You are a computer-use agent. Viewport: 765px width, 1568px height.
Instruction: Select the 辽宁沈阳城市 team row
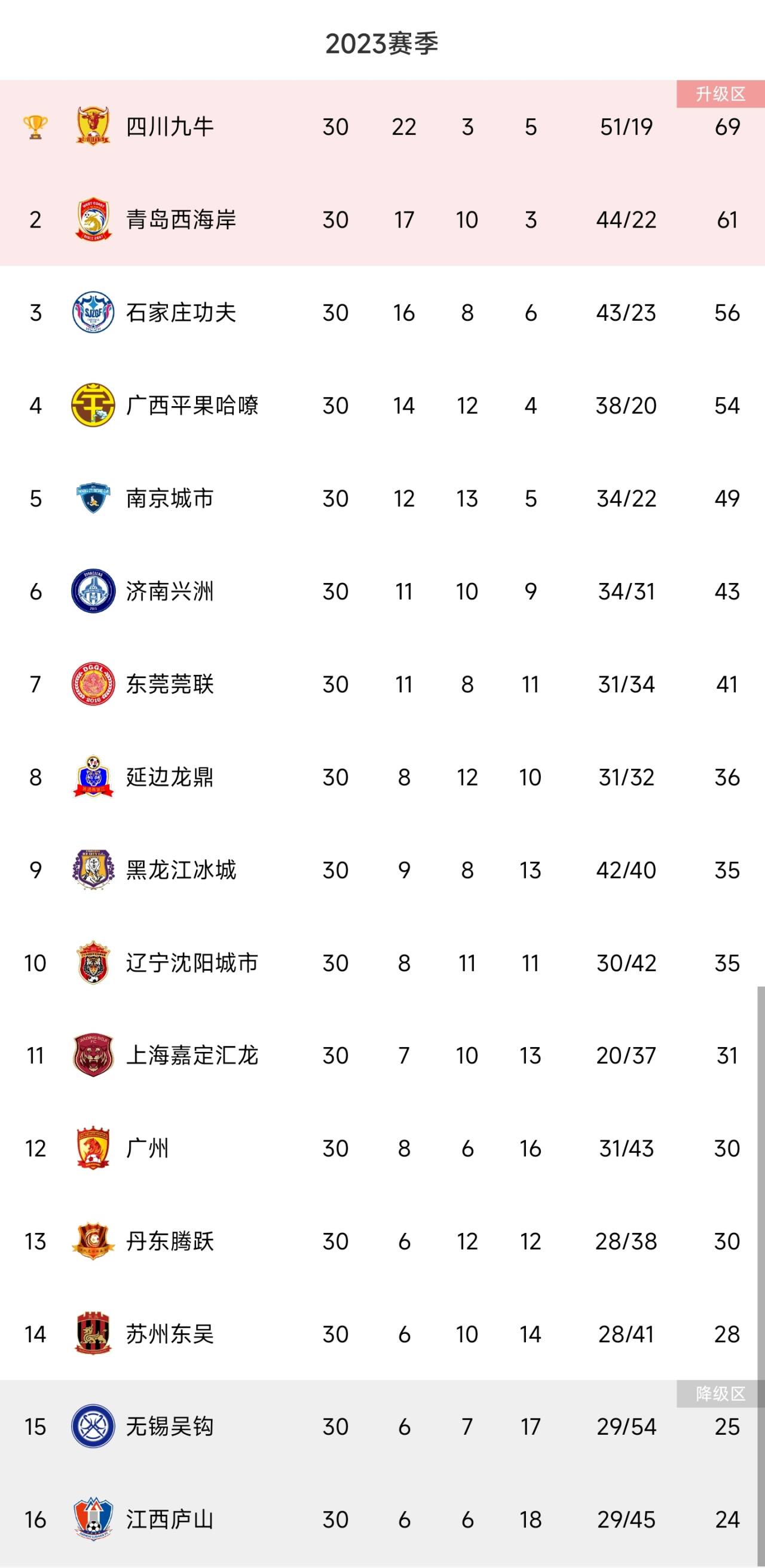[x=382, y=963]
